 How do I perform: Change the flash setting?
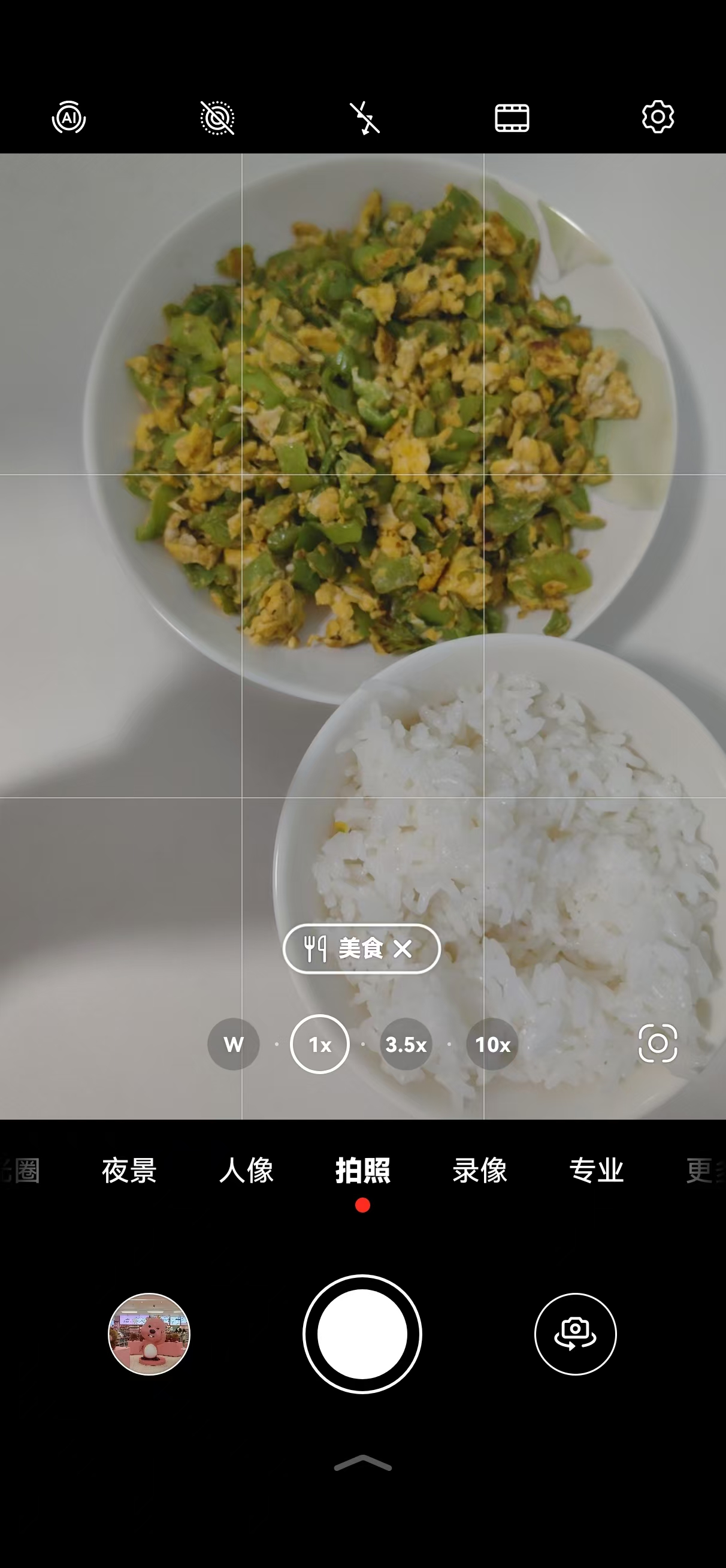pos(365,117)
